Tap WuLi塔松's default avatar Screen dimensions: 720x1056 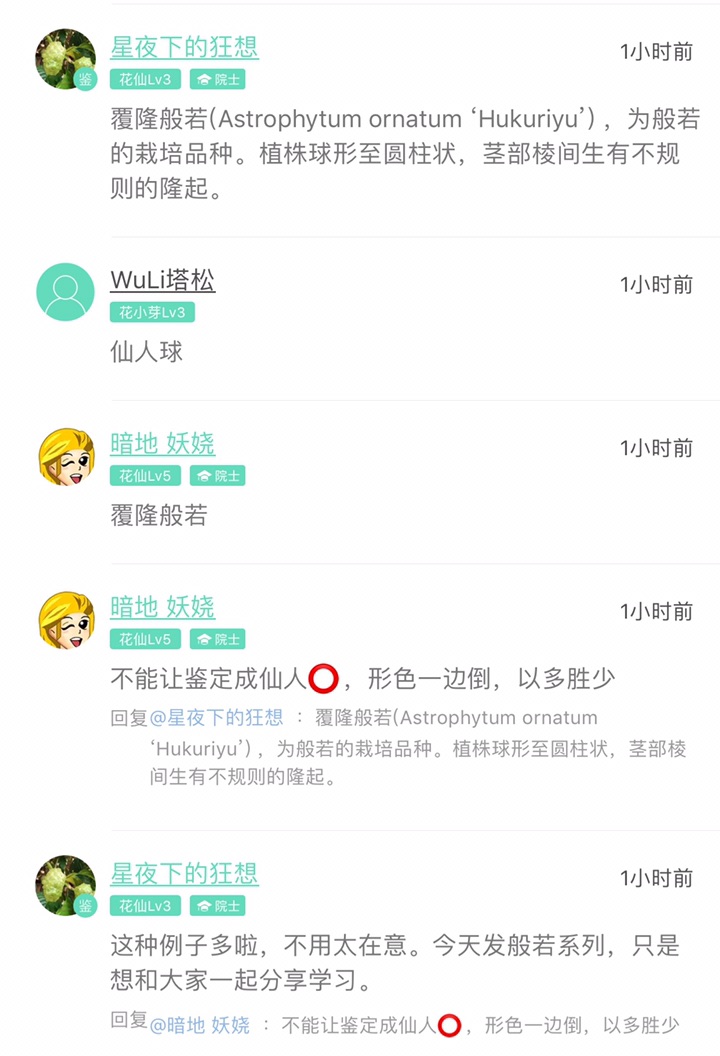click(x=65, y=292)
